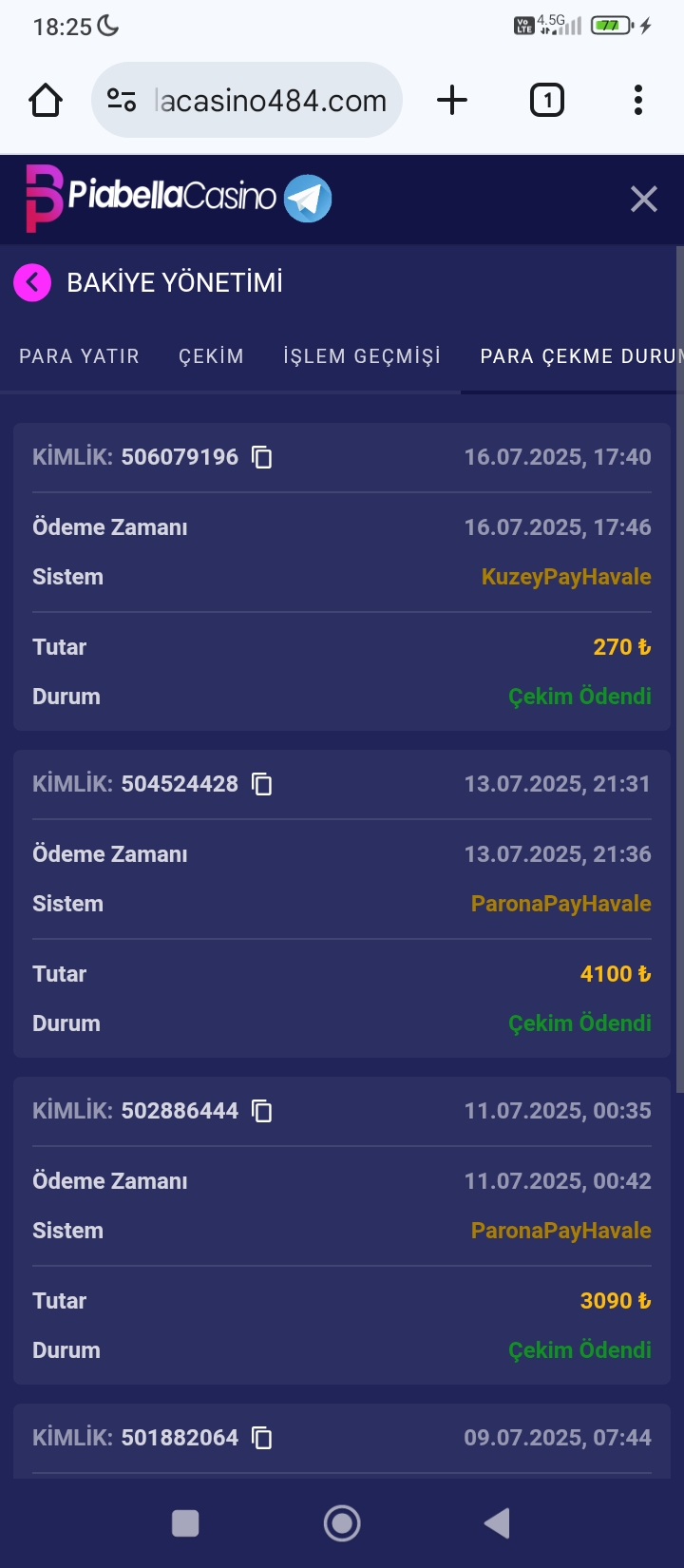Open the Telegram channel icon
The width and height of the screenshot is (684, 1568).
308,199
